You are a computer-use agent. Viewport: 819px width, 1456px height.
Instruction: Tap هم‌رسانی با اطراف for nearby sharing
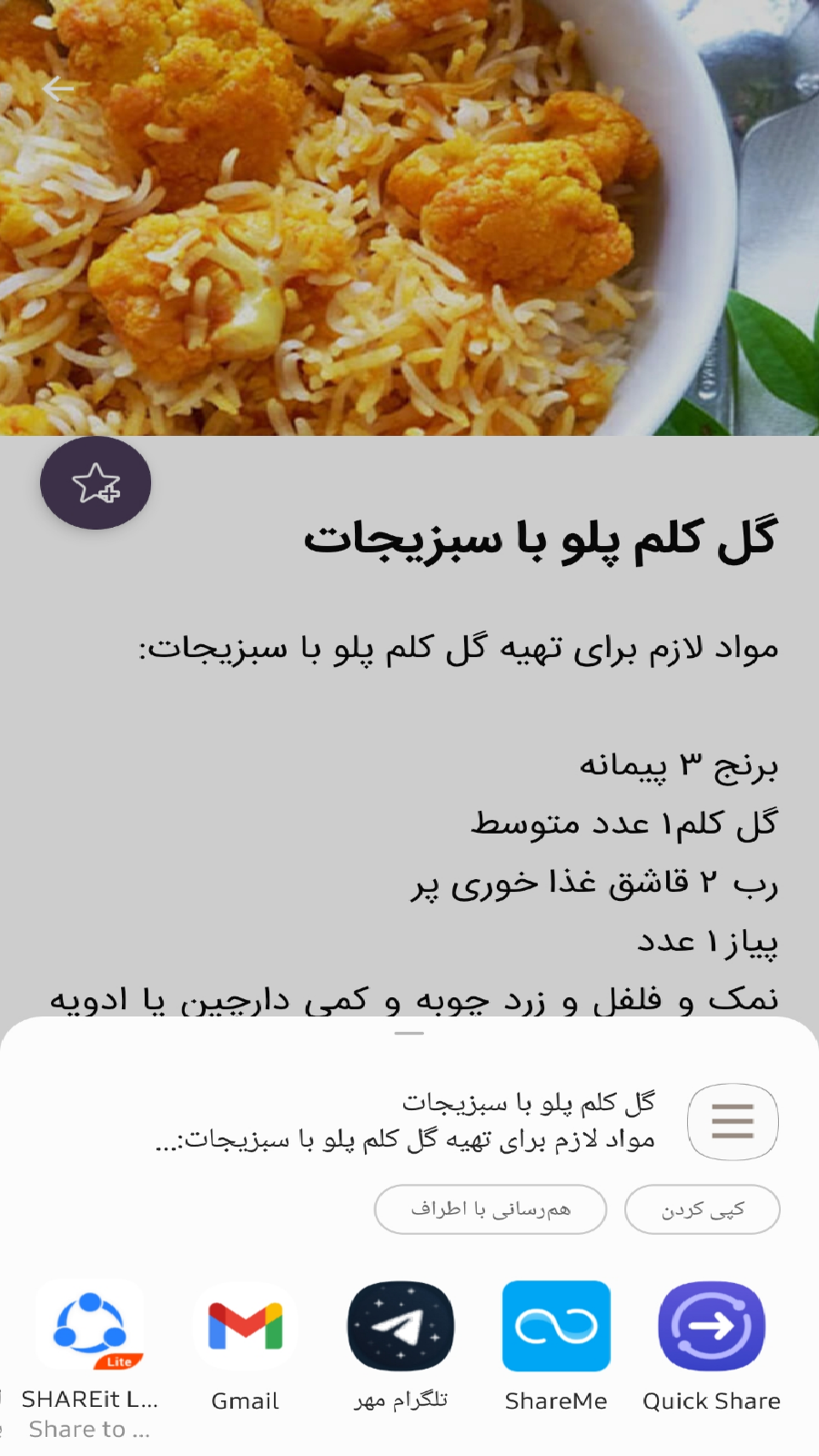pos(490,1208)
